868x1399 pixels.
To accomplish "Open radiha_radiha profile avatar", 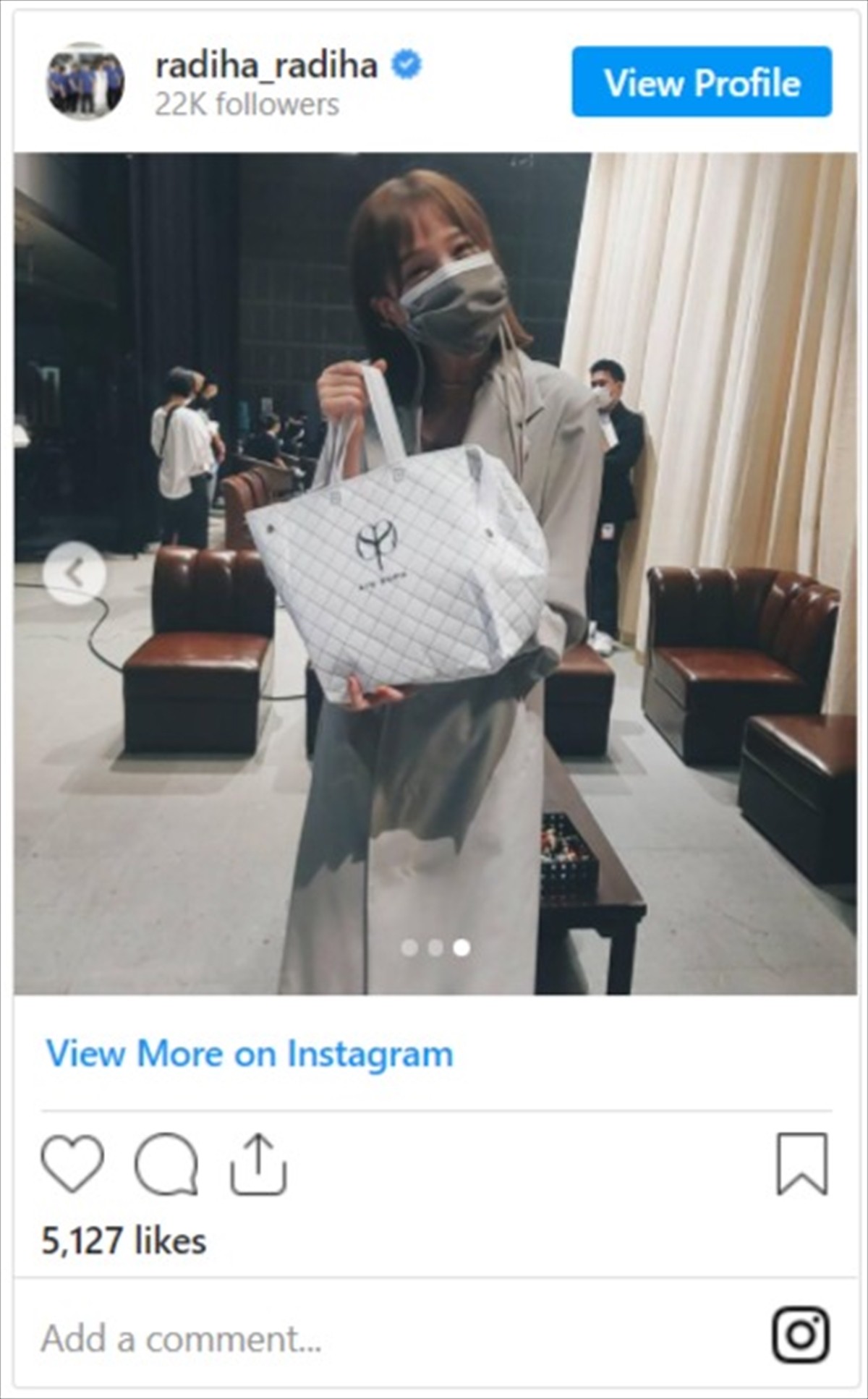I will 85,81.
